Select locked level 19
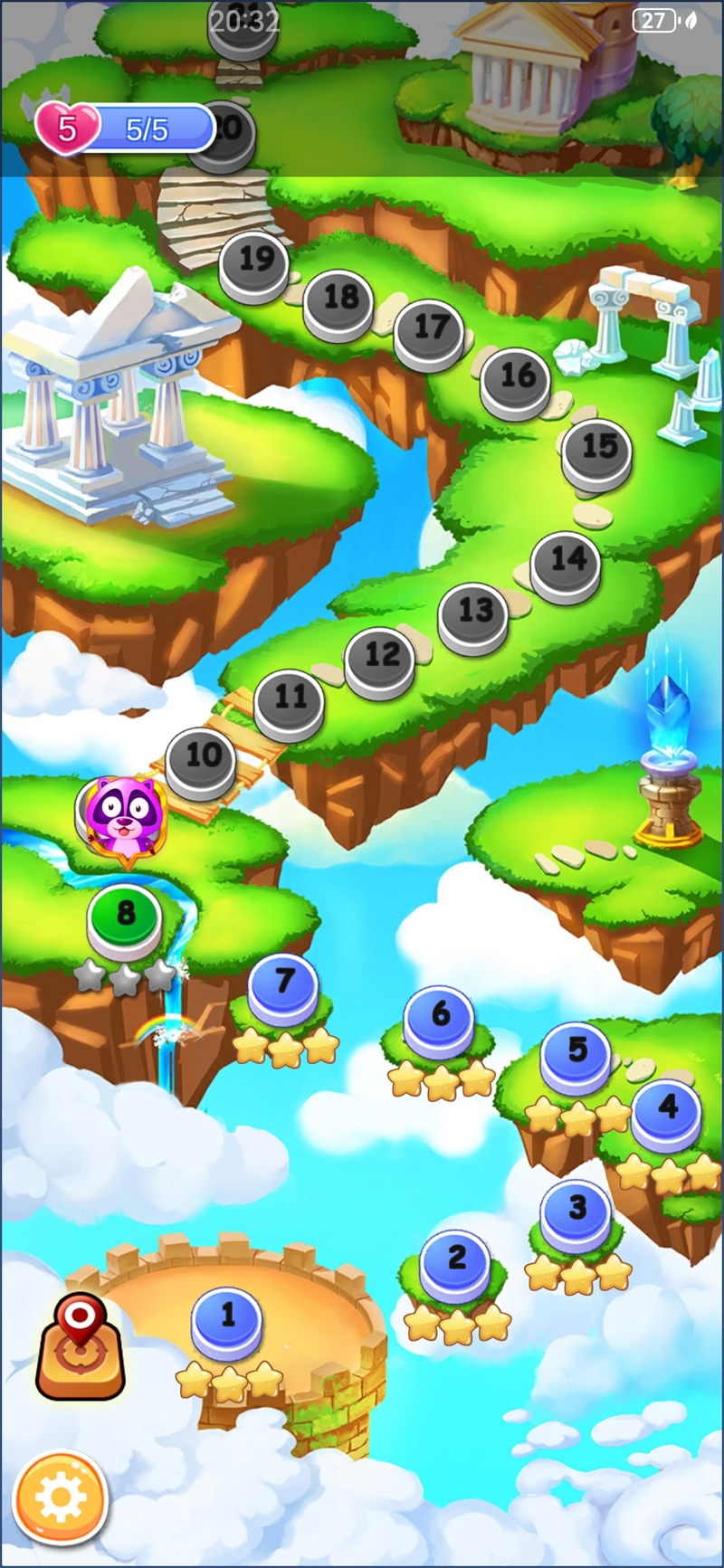The width and height of the screenshot is (724, 1568). coord(254,262)
